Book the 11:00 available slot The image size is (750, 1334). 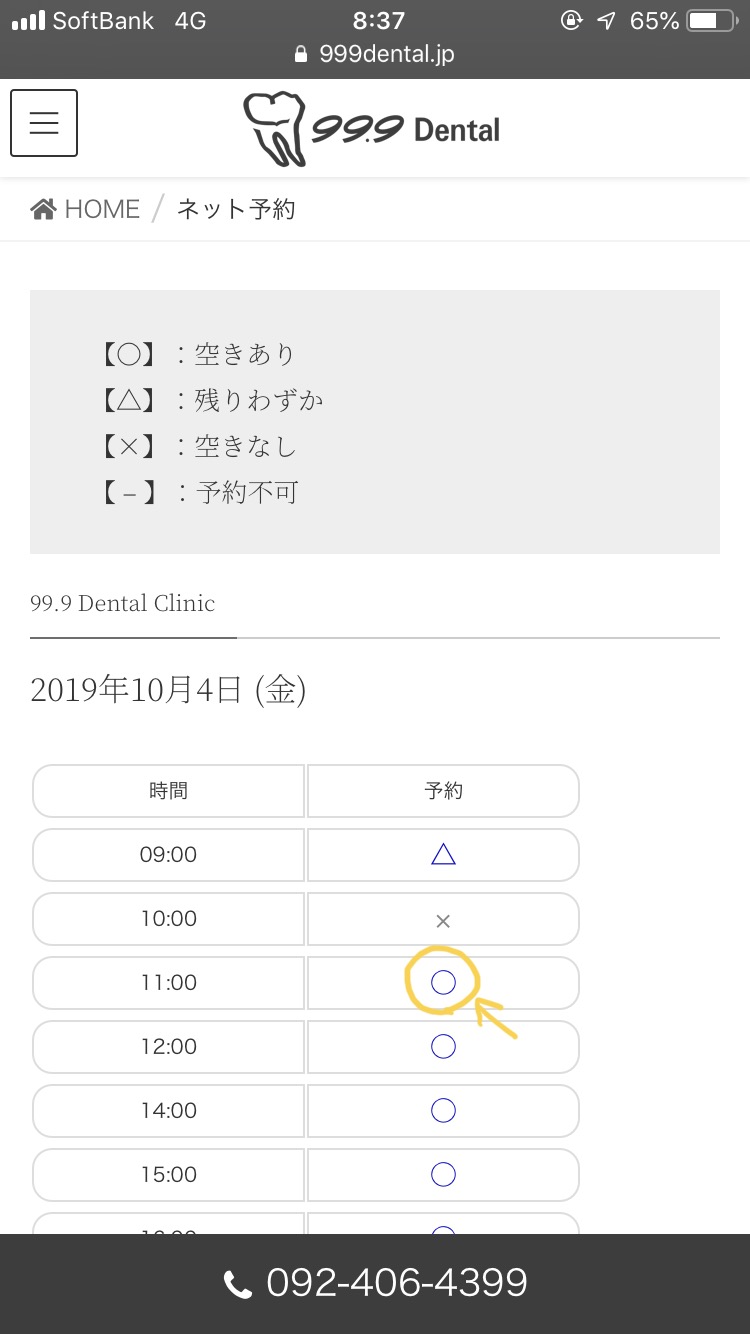pos(443,982)
